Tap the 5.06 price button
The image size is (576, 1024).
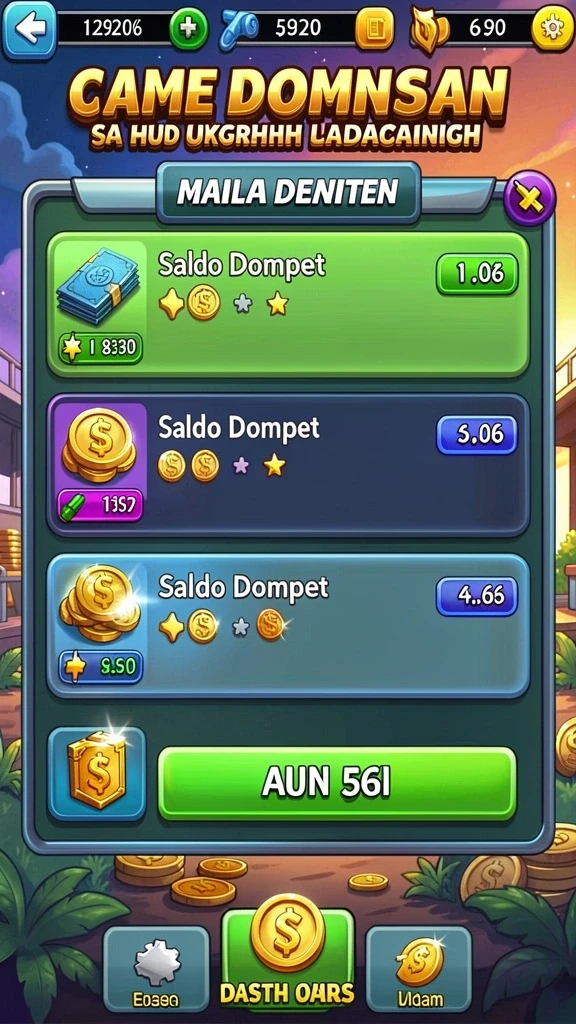(477, 434)
